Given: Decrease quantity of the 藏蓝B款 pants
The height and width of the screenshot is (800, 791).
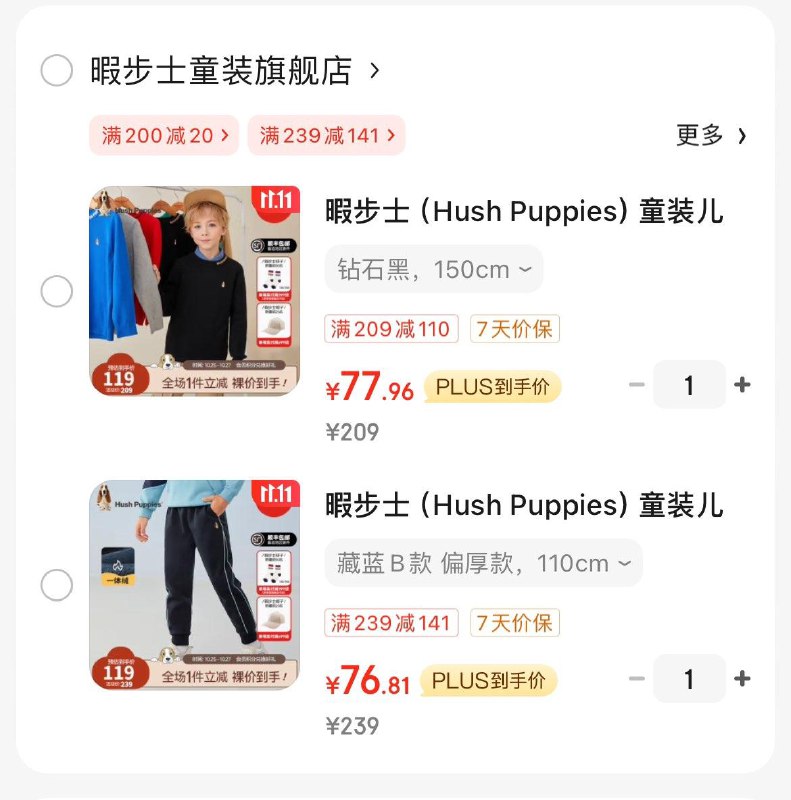Looking at the screenshot, I should pos(636,679).
